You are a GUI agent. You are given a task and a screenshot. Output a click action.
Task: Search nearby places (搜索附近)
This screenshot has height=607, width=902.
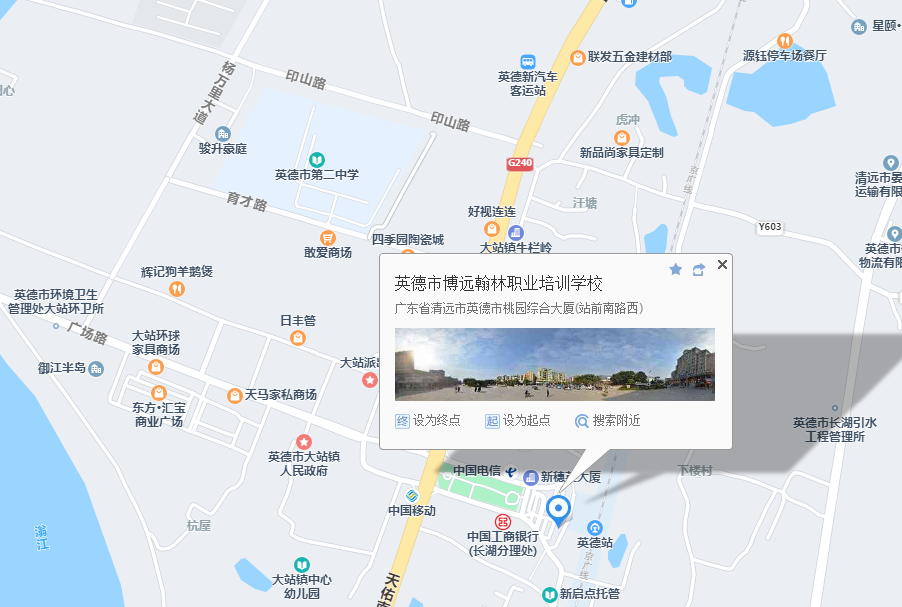coord(607,421)
